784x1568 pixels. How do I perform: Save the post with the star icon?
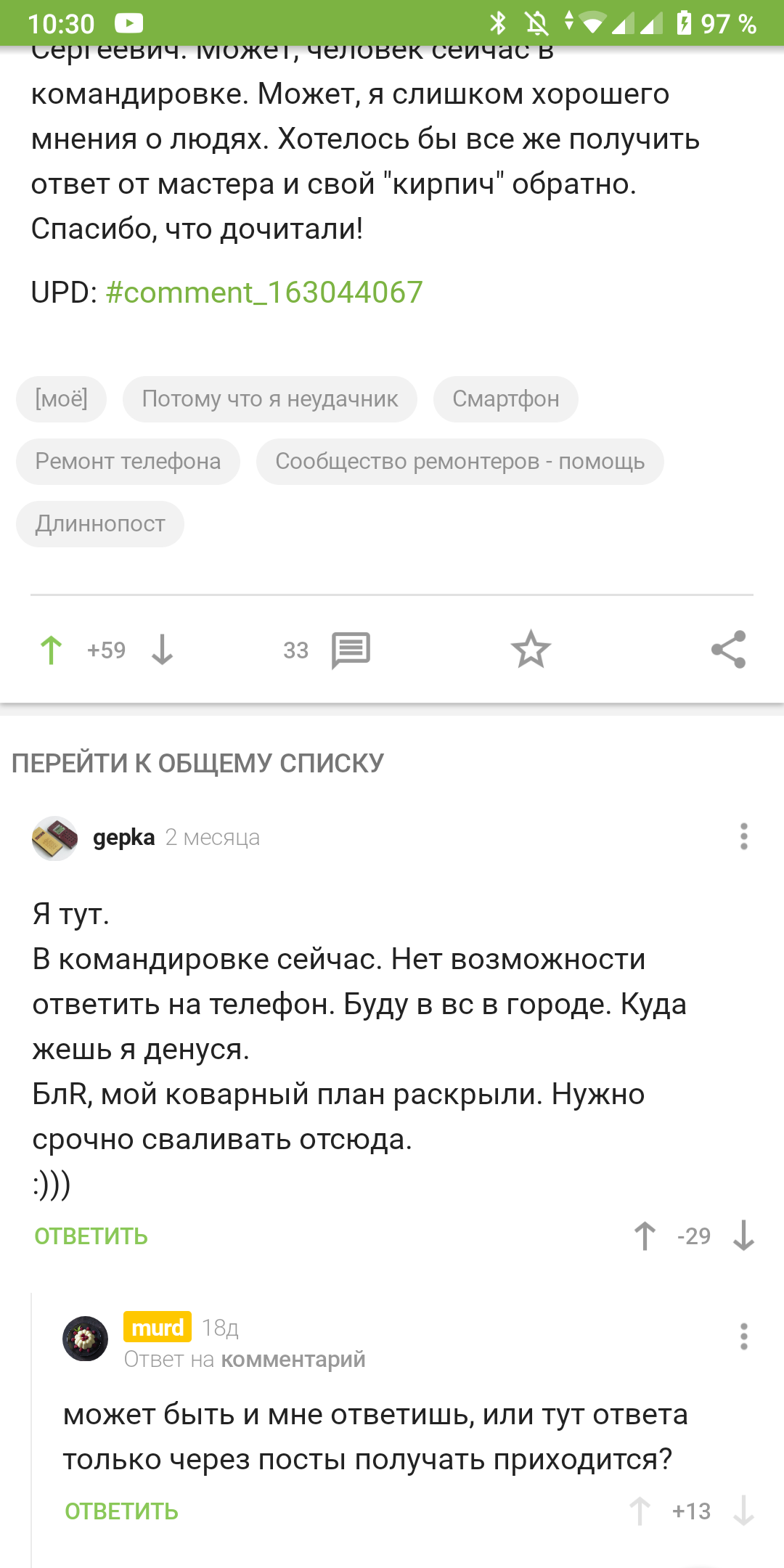coord(531,649)
